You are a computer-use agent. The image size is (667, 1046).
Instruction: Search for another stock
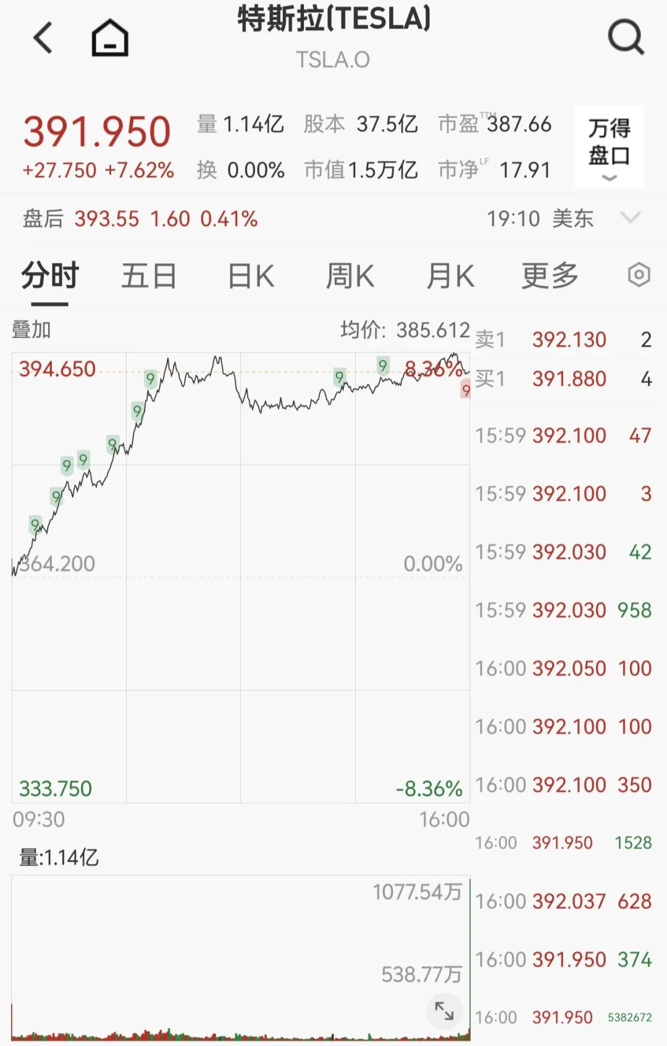(626, 38)
